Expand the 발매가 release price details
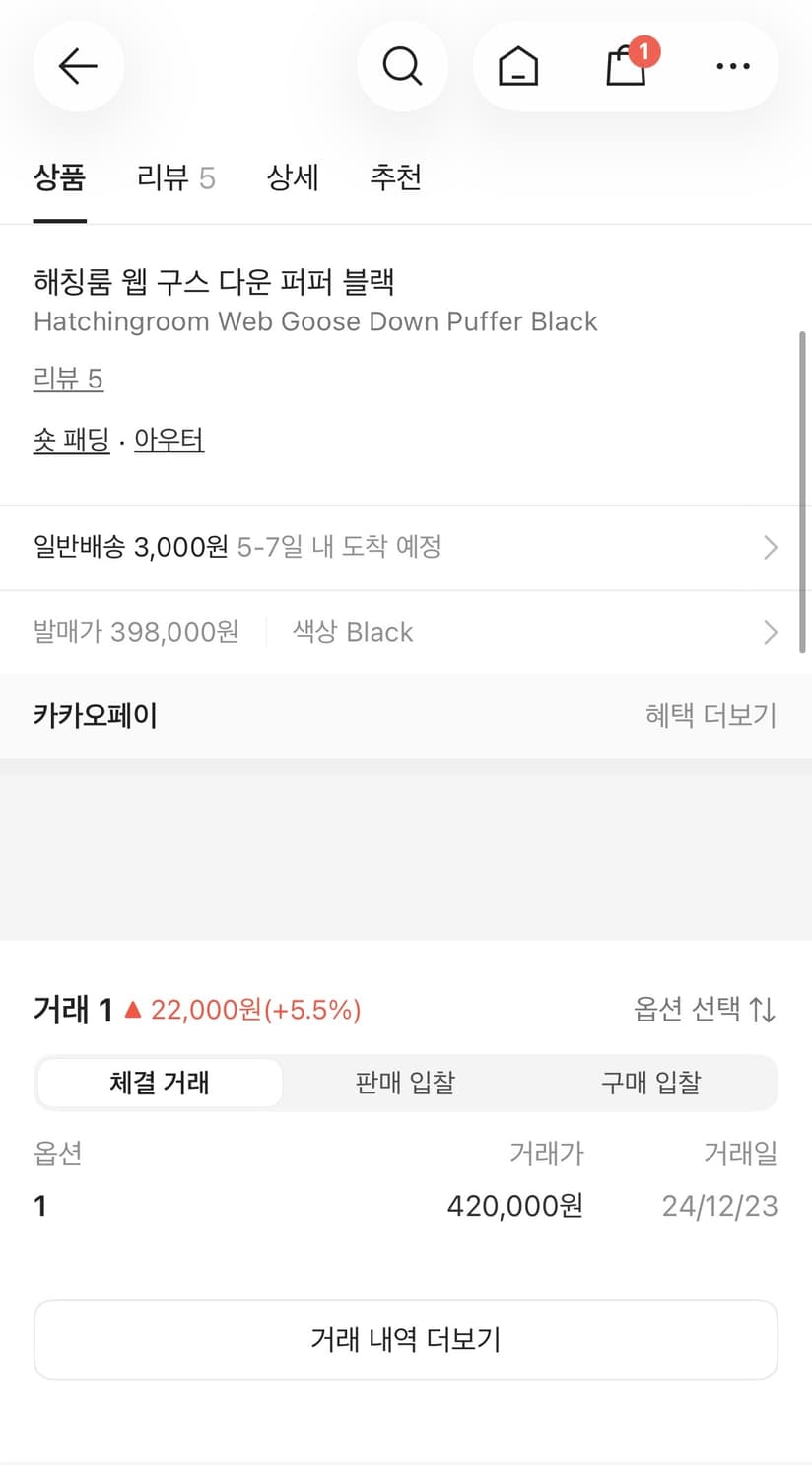812x1479 pixels. coord(771,632)
